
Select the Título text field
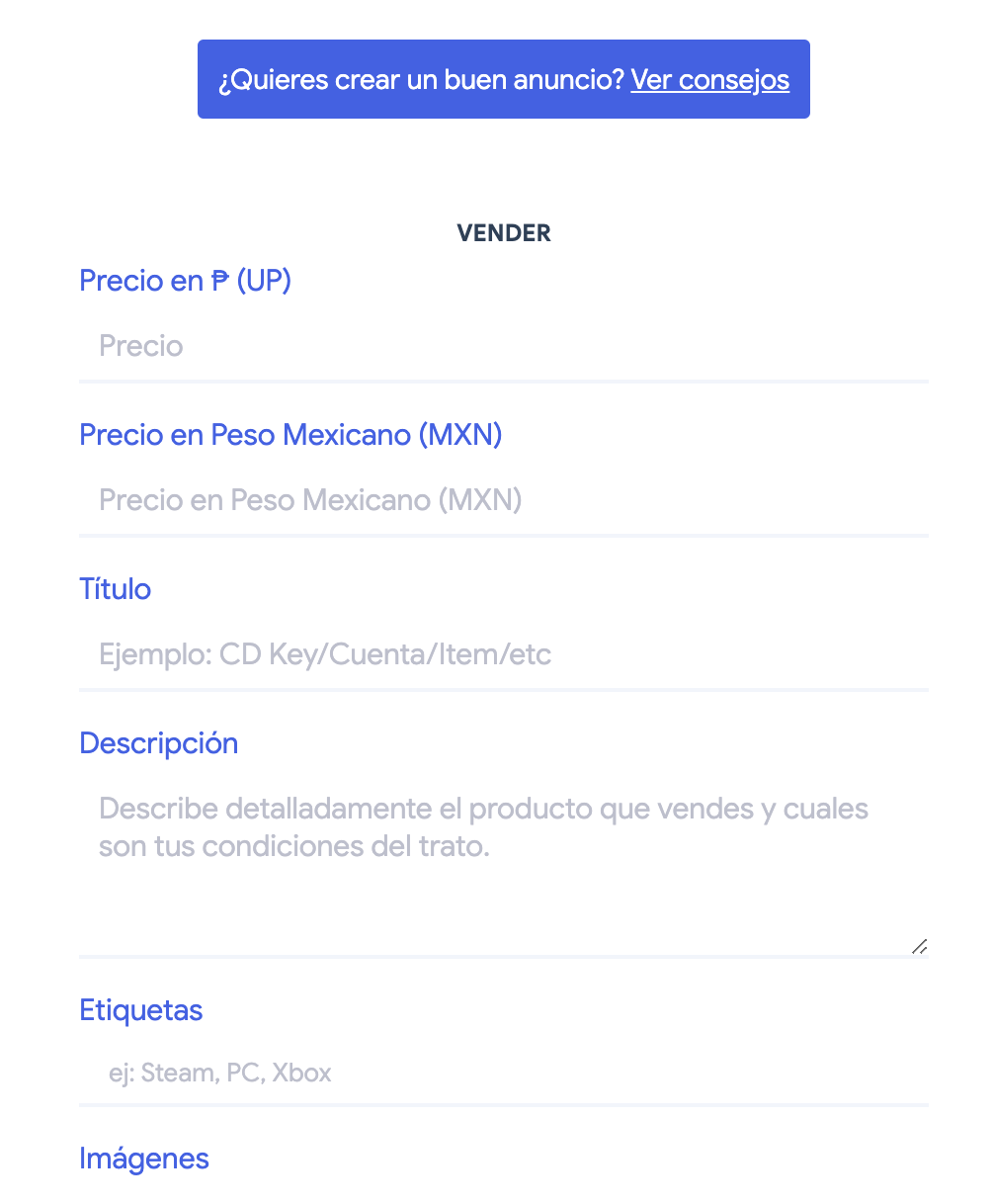pos(503,655)
